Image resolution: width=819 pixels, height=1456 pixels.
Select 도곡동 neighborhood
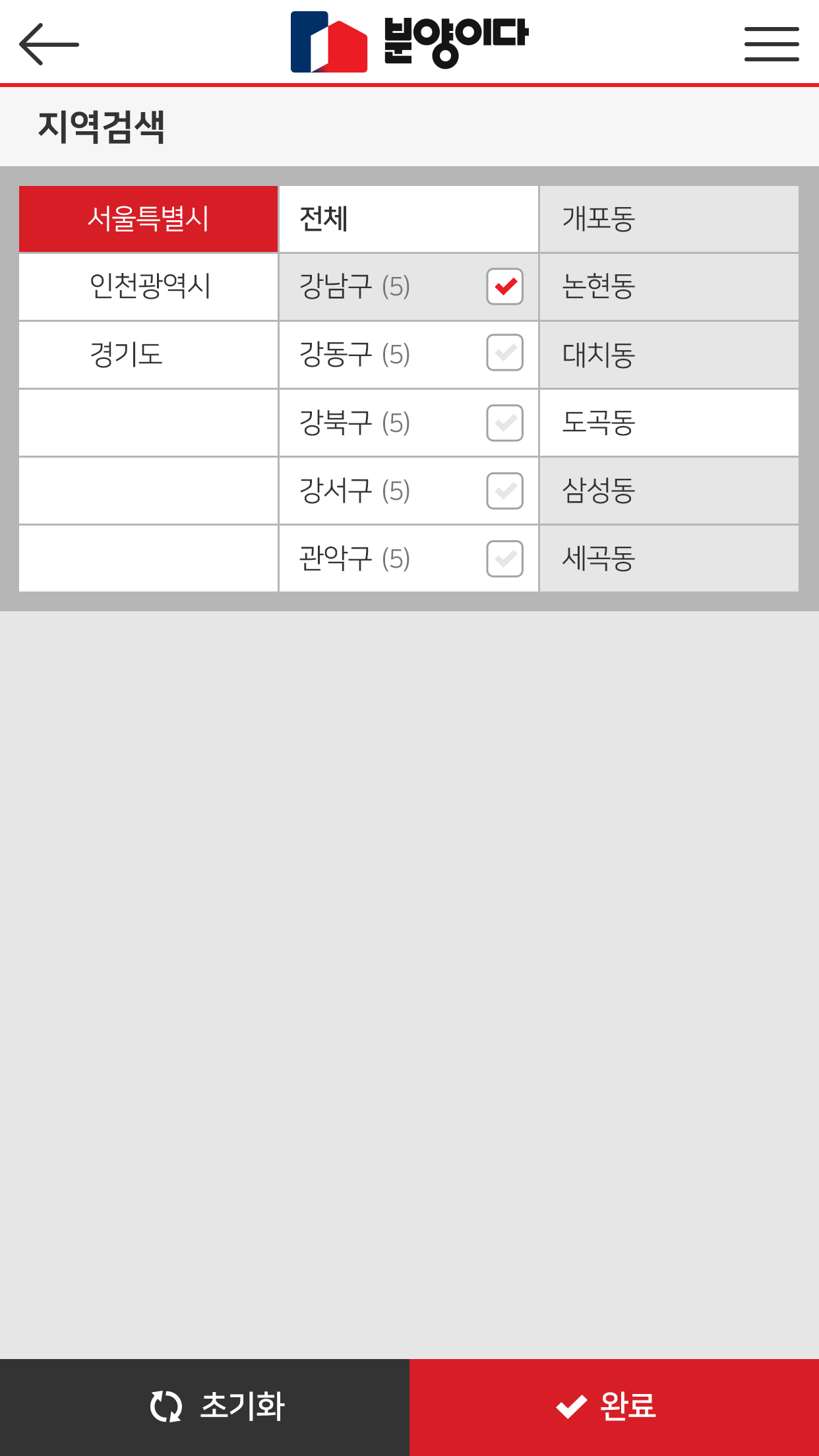pyautogui.click(x=669, y=423)
